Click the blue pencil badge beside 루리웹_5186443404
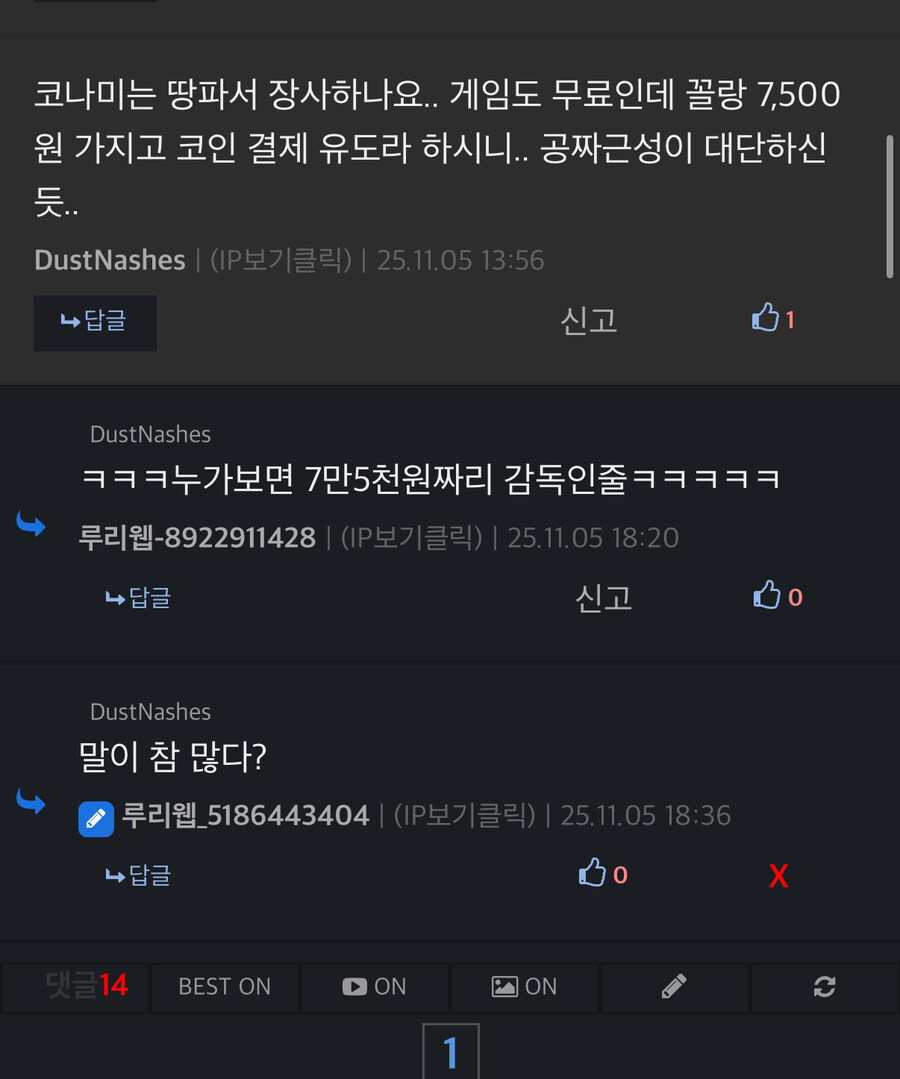The height and width of the screenshot is (1079, 900). click(x=96, y=819)
